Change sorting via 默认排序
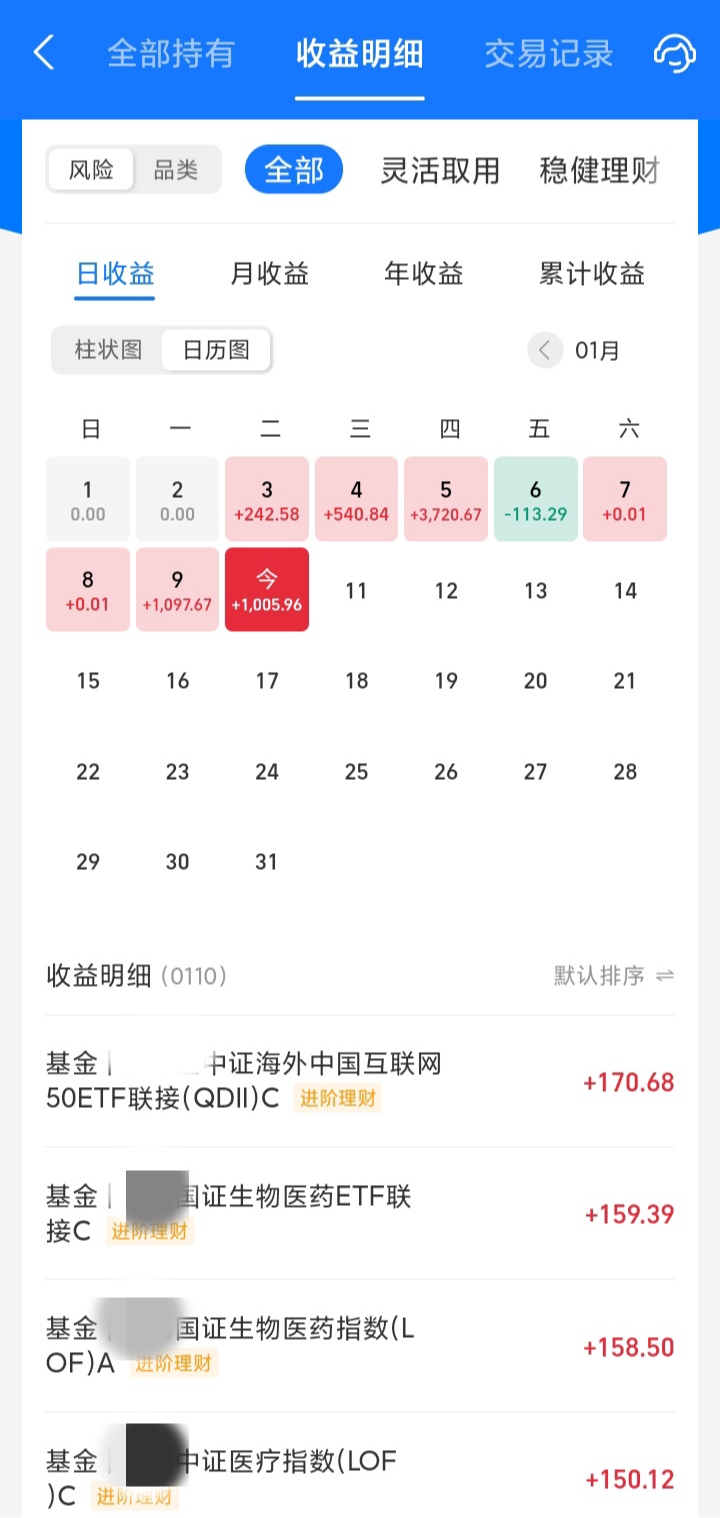Screen dimensions: 720x1518 [x=614, y=976]
